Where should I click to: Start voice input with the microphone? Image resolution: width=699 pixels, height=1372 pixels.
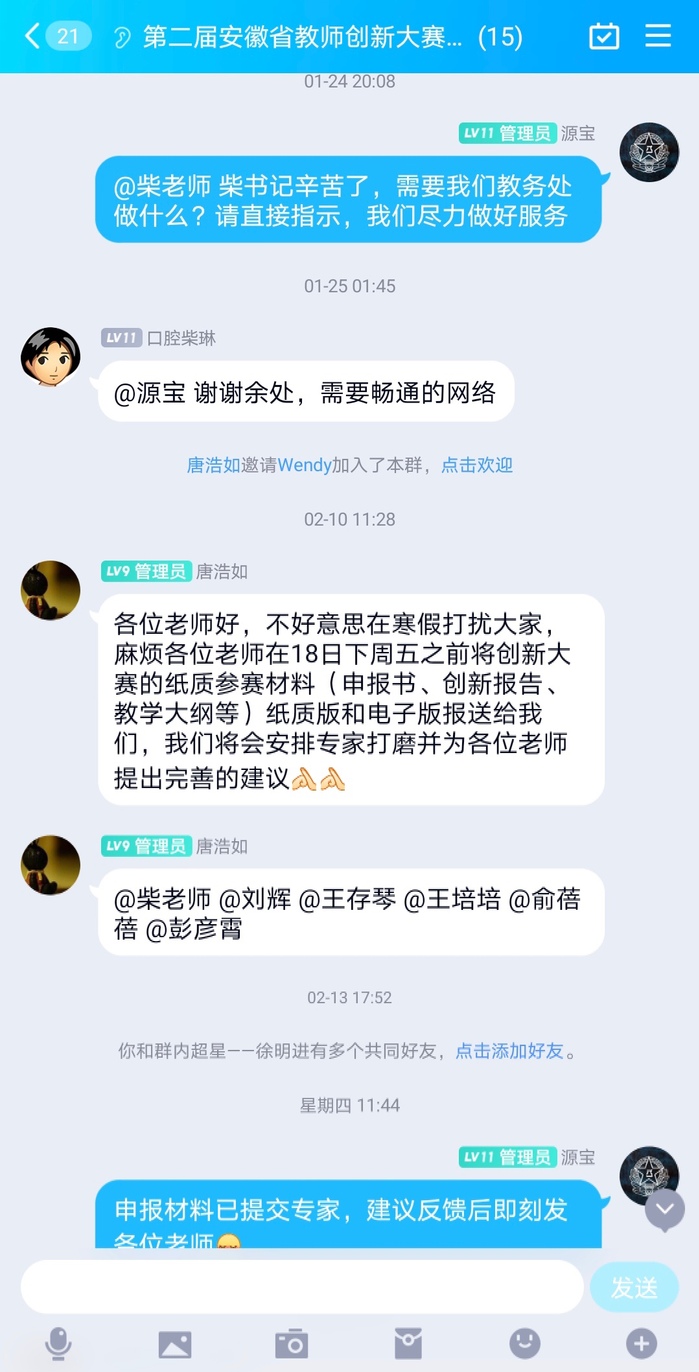(58, 1343)
